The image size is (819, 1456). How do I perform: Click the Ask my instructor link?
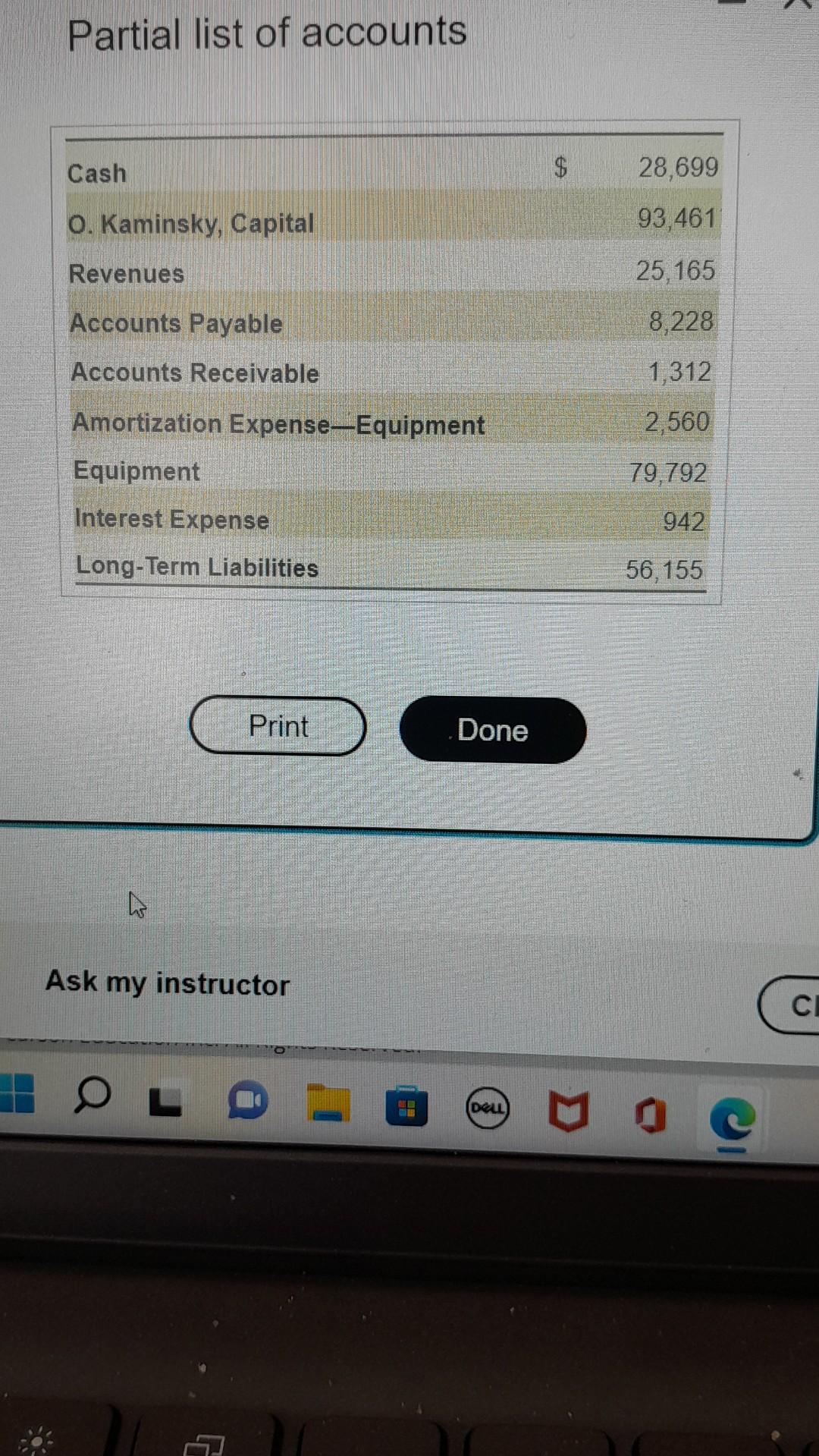coord(167,983)
